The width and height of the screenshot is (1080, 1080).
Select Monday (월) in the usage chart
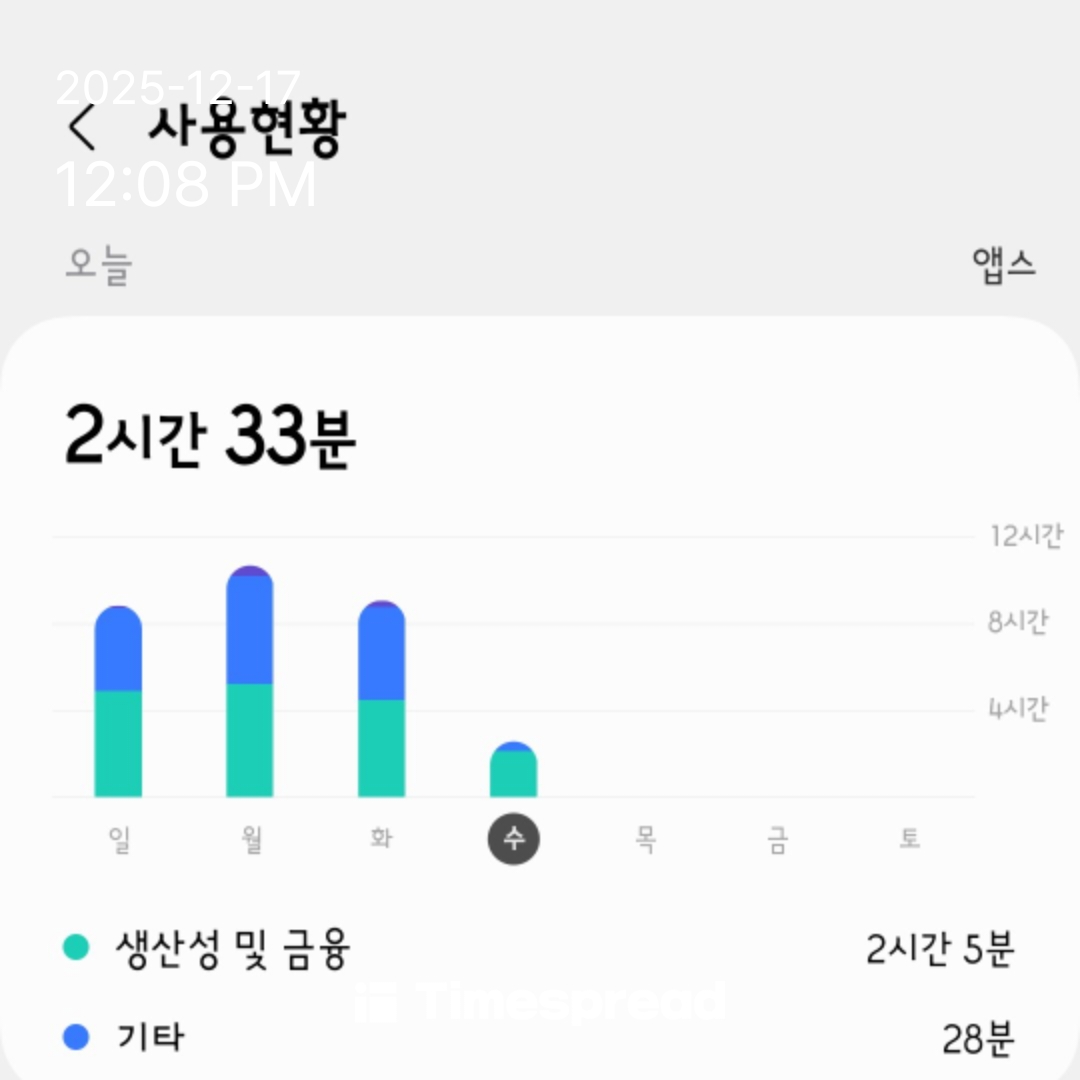click(x=250, y=838)
